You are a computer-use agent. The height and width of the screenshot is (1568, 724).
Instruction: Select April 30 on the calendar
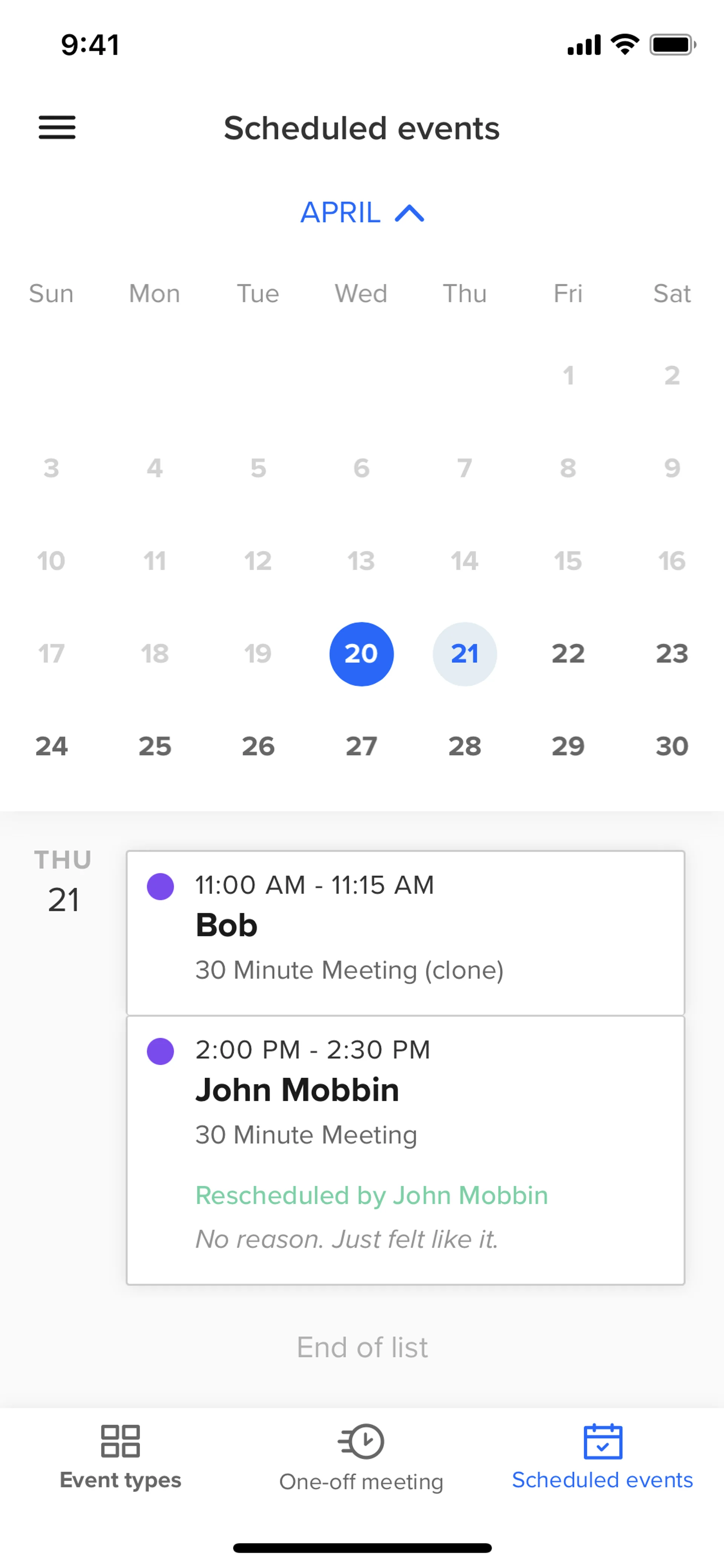(x=672, y=746)
